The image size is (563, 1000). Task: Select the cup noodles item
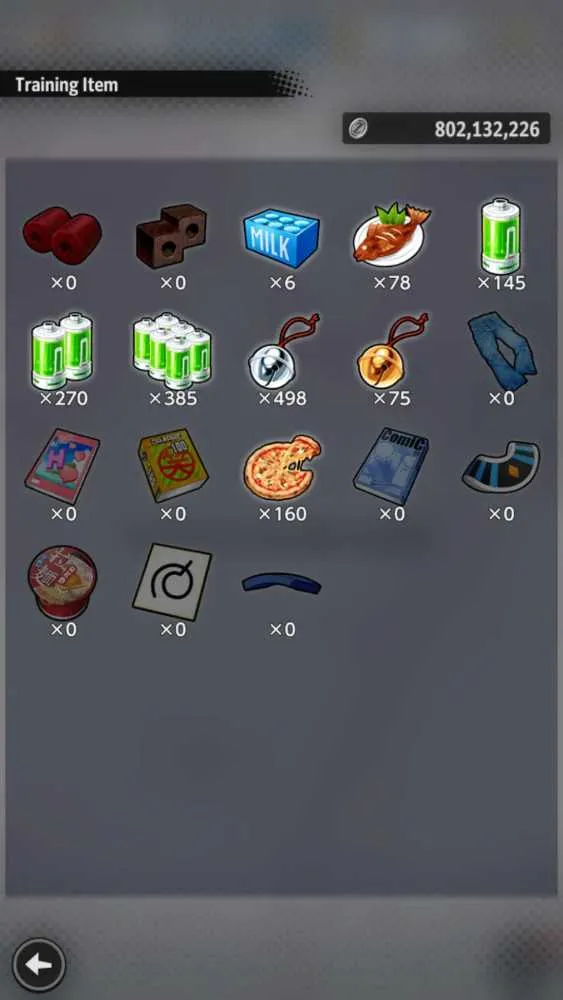point(62,582)
